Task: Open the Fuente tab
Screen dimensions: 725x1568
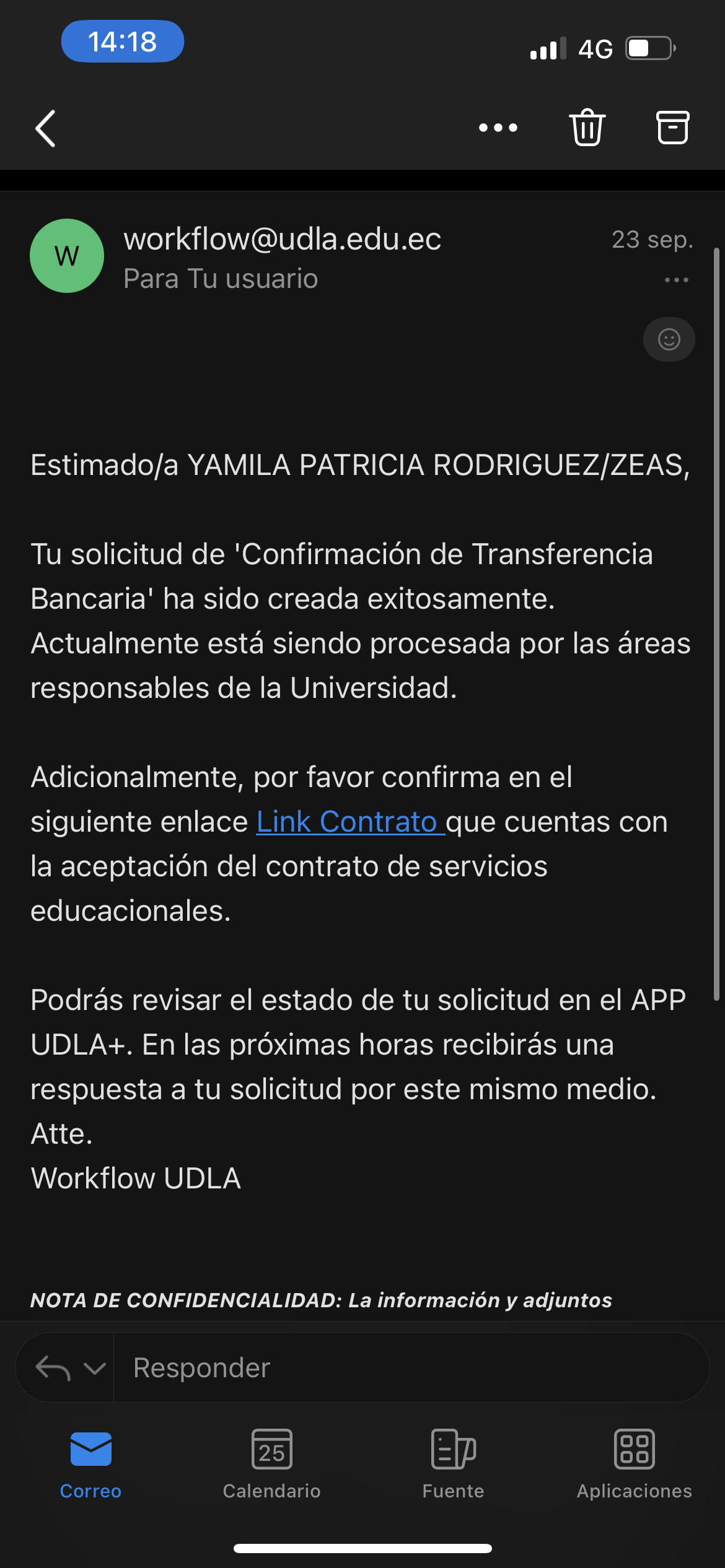Action: tap(453, 1463)
